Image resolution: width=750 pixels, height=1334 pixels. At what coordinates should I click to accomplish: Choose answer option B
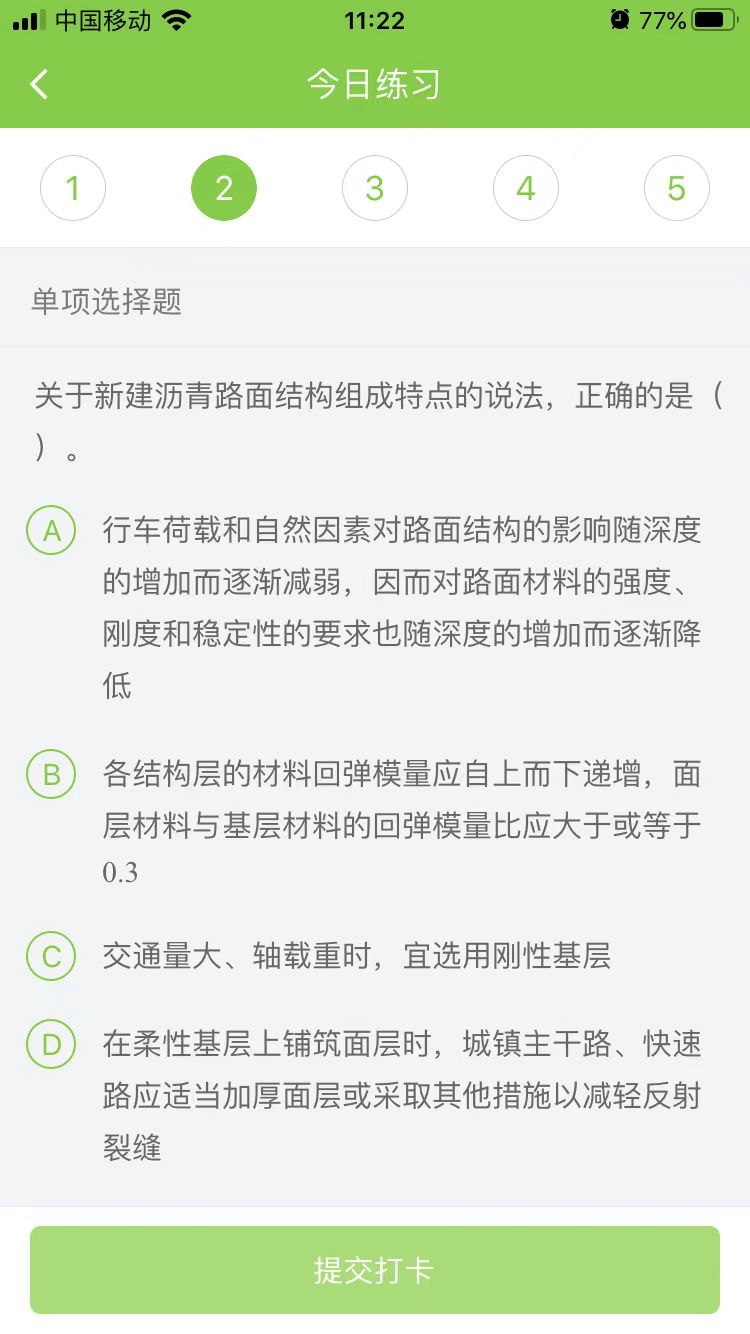click(x=51, y=775)
